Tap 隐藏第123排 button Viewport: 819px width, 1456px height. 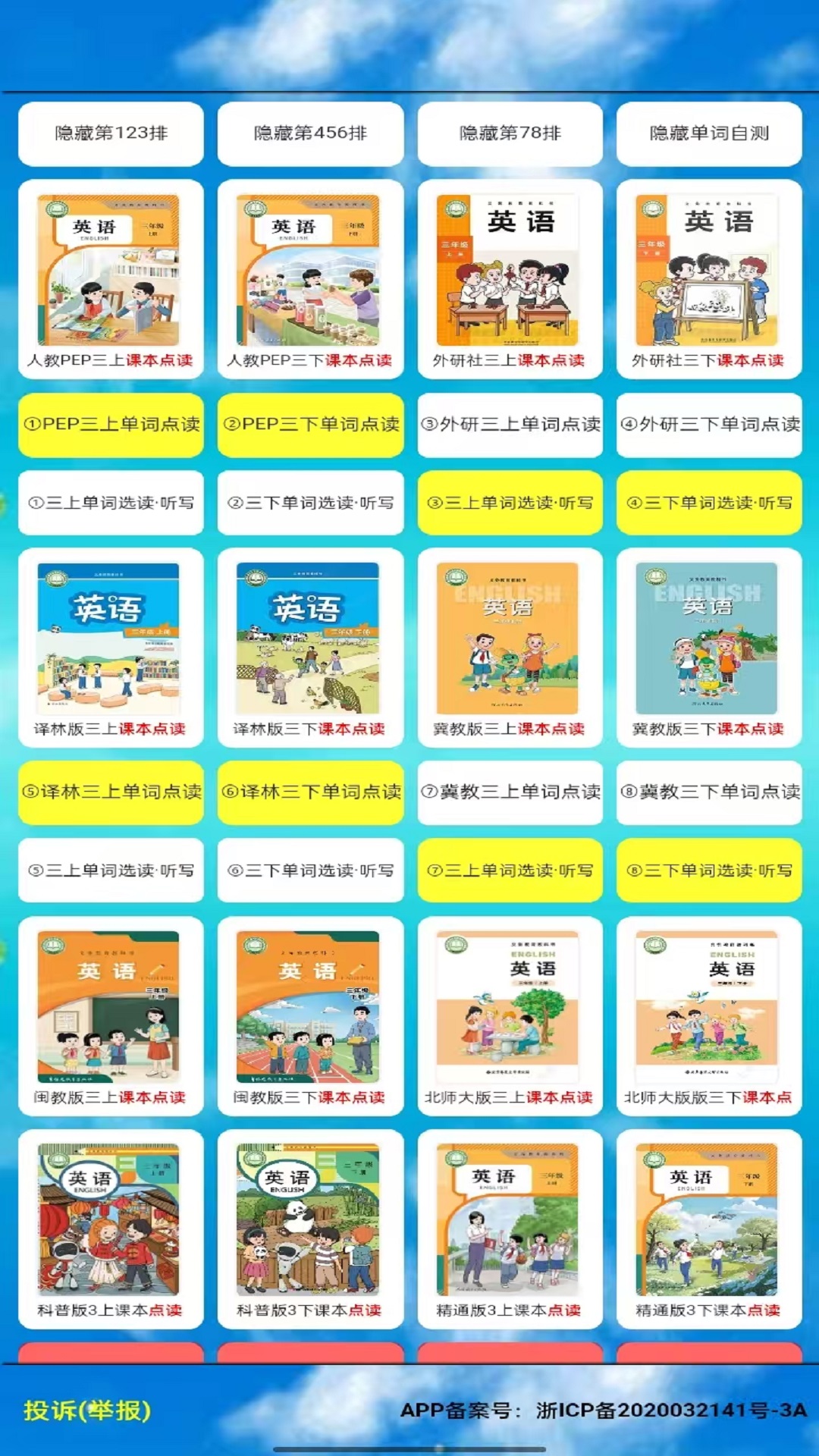[x=111, y=133]
